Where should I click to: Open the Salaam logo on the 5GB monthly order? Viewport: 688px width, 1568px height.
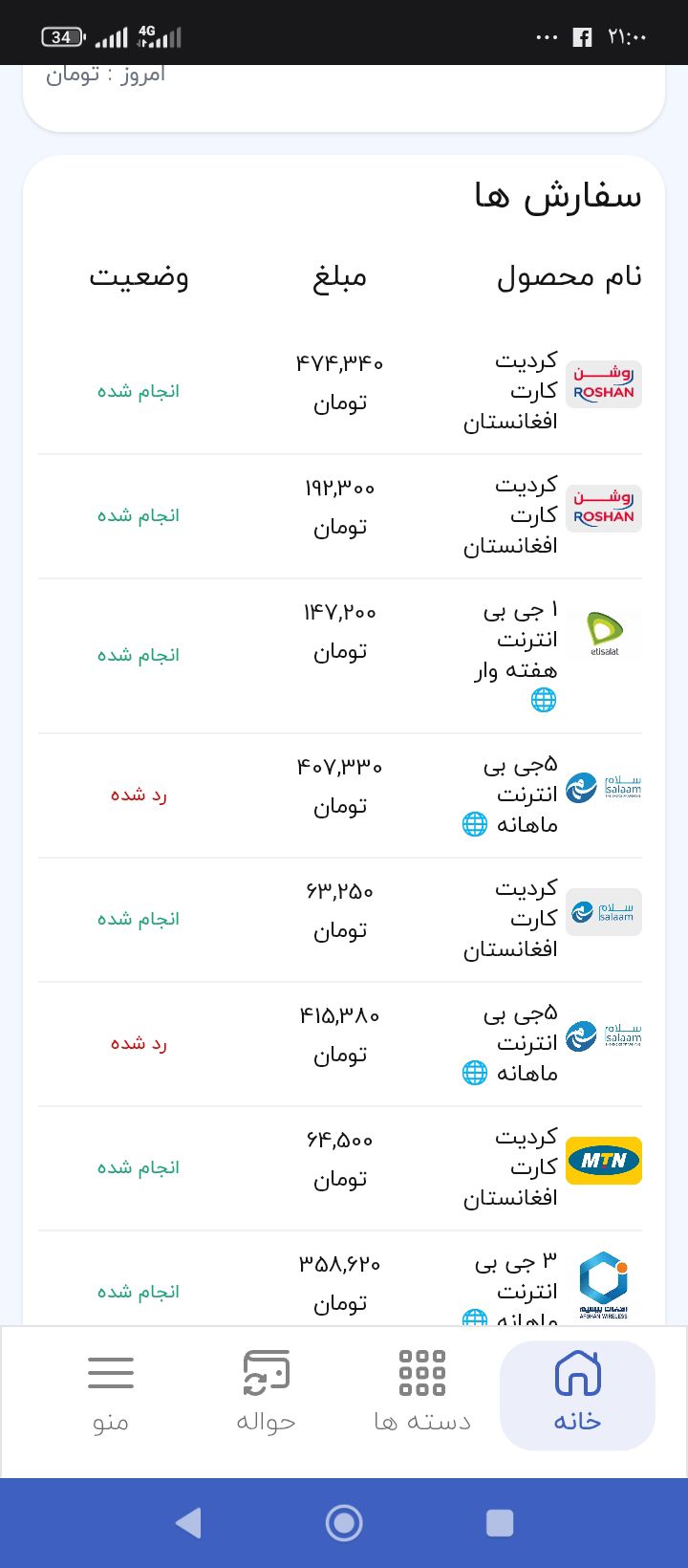tap(603, 788)
